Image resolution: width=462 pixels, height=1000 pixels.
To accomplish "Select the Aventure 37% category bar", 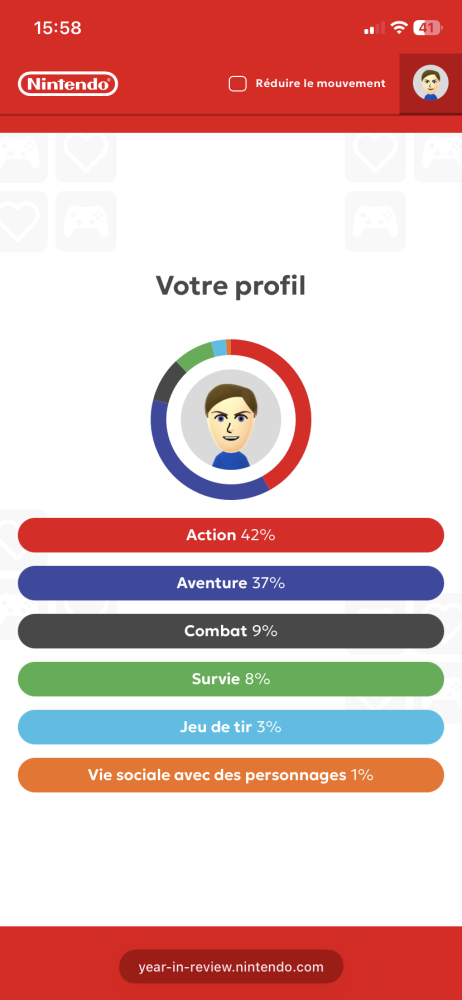I will click(230, 583).
